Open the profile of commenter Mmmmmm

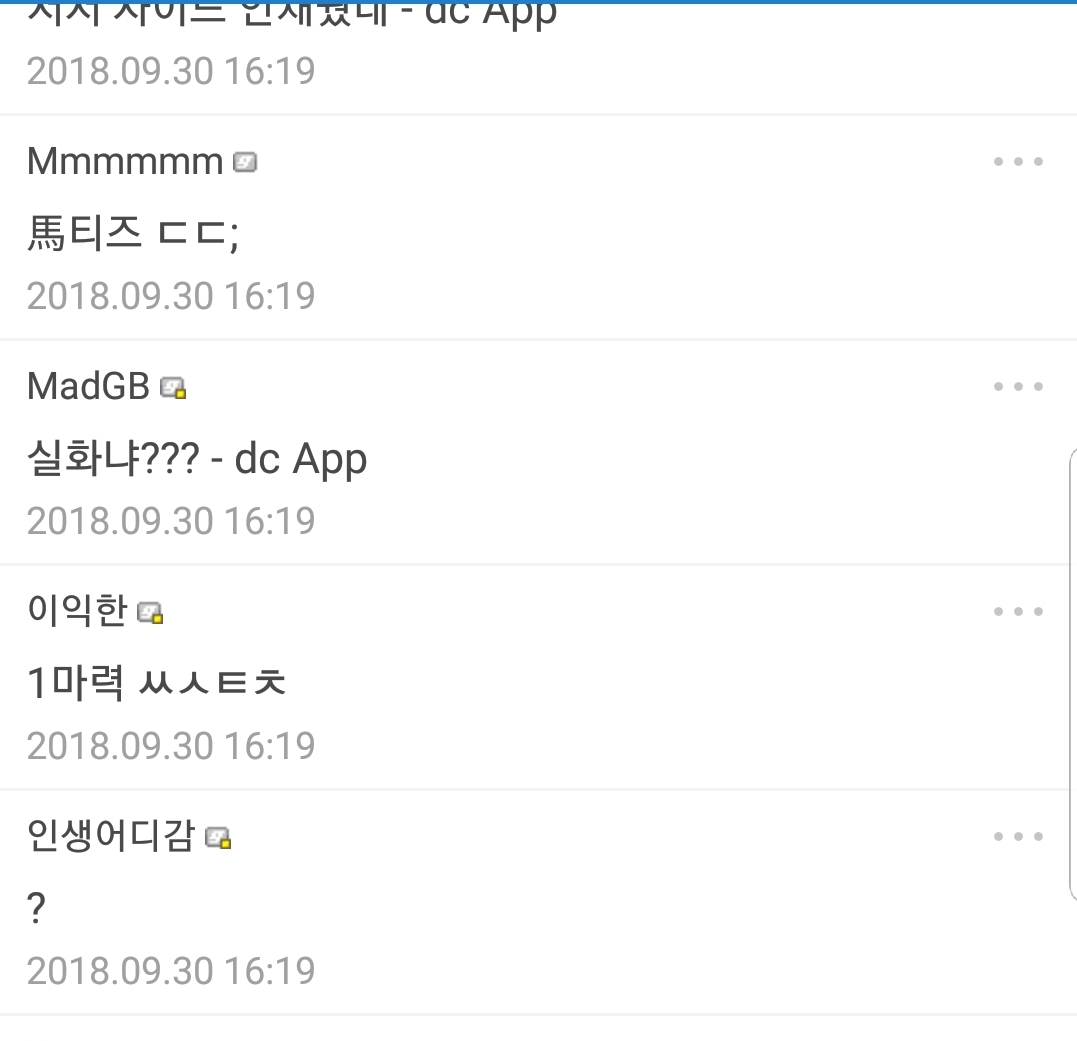[x=125, y=162]
